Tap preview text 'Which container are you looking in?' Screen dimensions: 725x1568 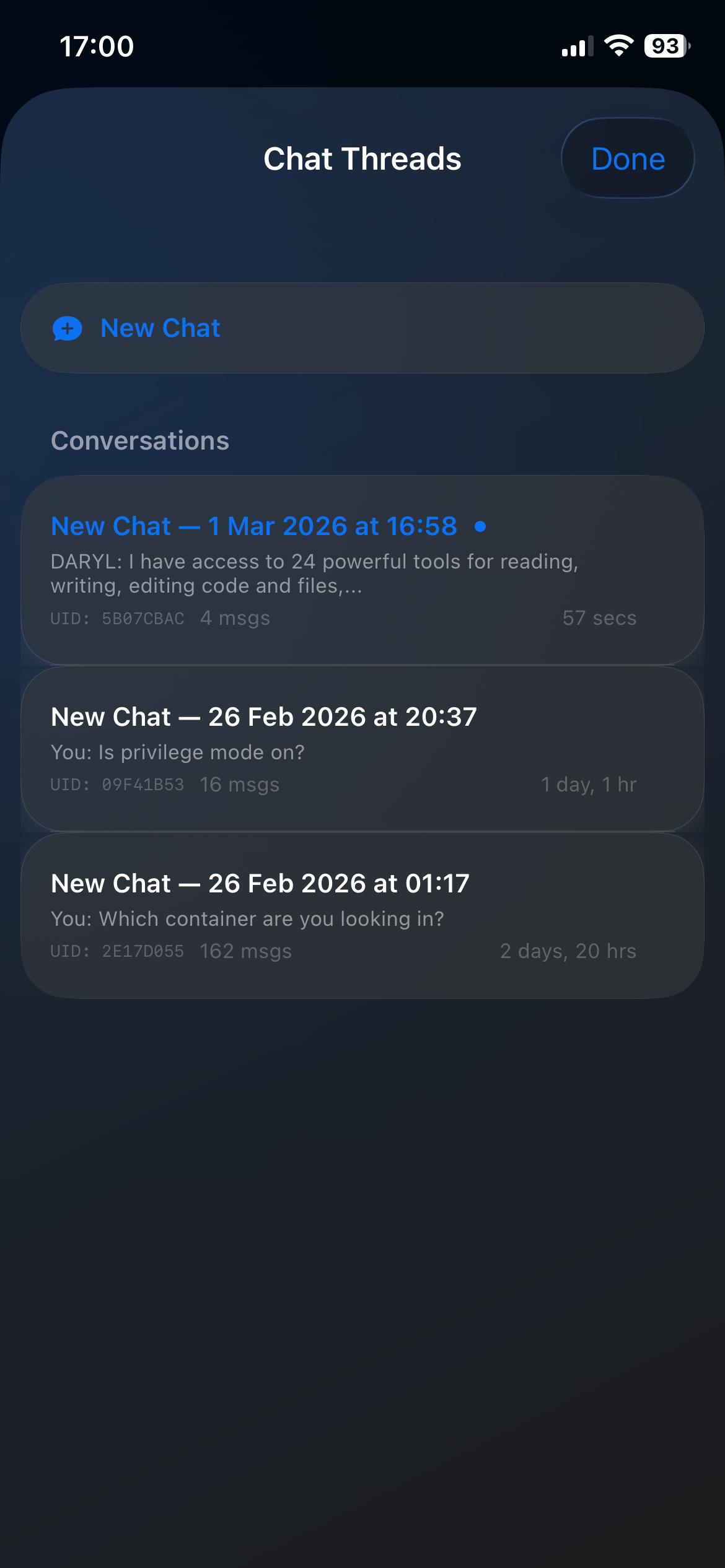247,919
